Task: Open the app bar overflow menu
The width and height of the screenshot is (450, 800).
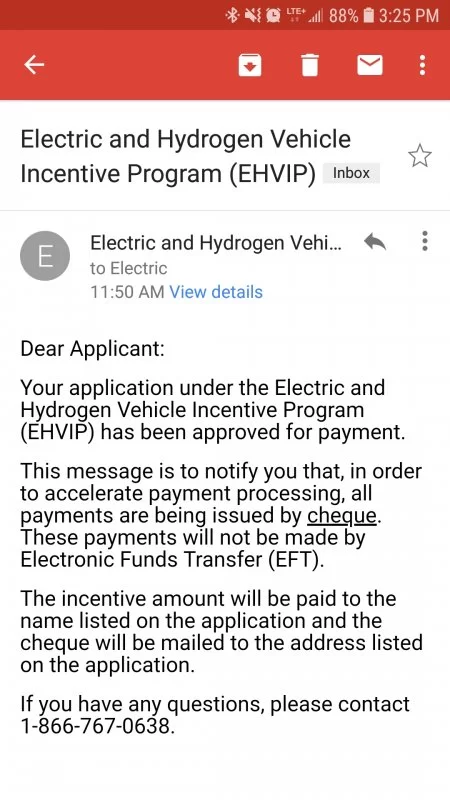Action: pos(422,65)
